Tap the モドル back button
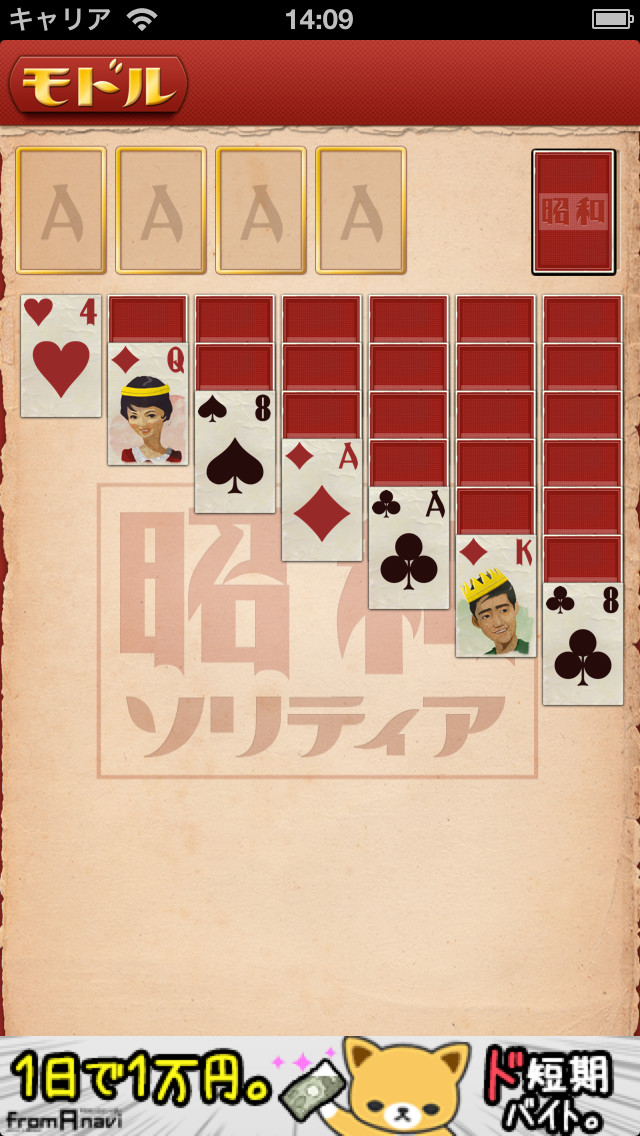Image resolution: width=640 pixels, height=1136 pixels. tap(97, 84)
